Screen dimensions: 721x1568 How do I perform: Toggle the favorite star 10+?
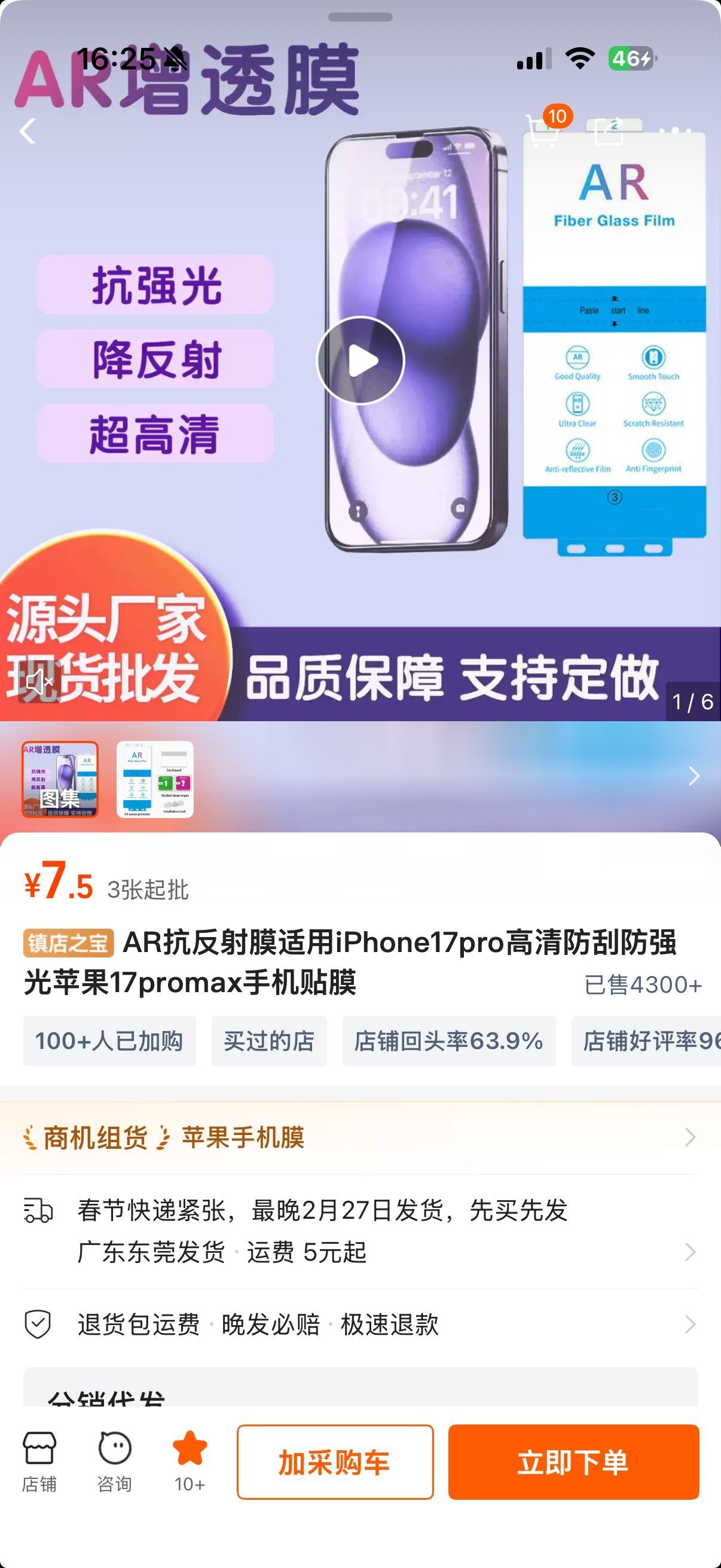pyautogui.click(x=190, y=1461)
